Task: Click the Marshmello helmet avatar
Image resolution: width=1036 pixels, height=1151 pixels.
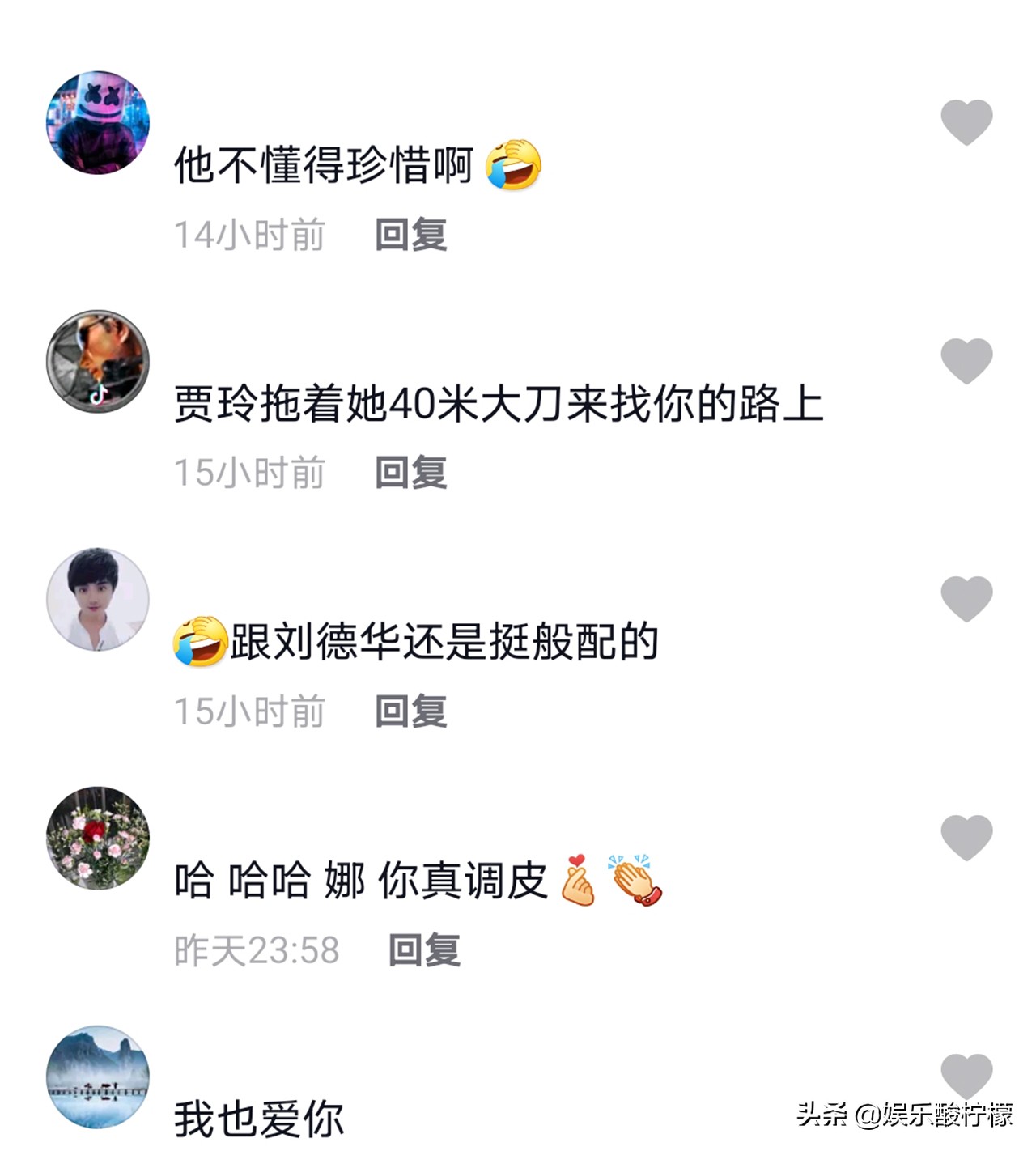Action: 97,121
